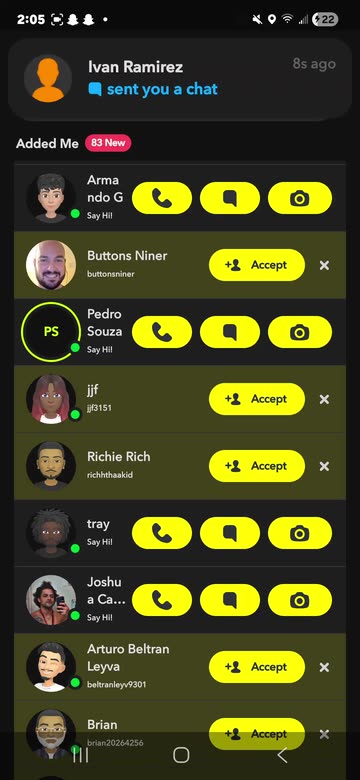This screenshot has width=360, height=780.
Task: Open Ivan Ramirez chat notification
Action: click(180, 80)
